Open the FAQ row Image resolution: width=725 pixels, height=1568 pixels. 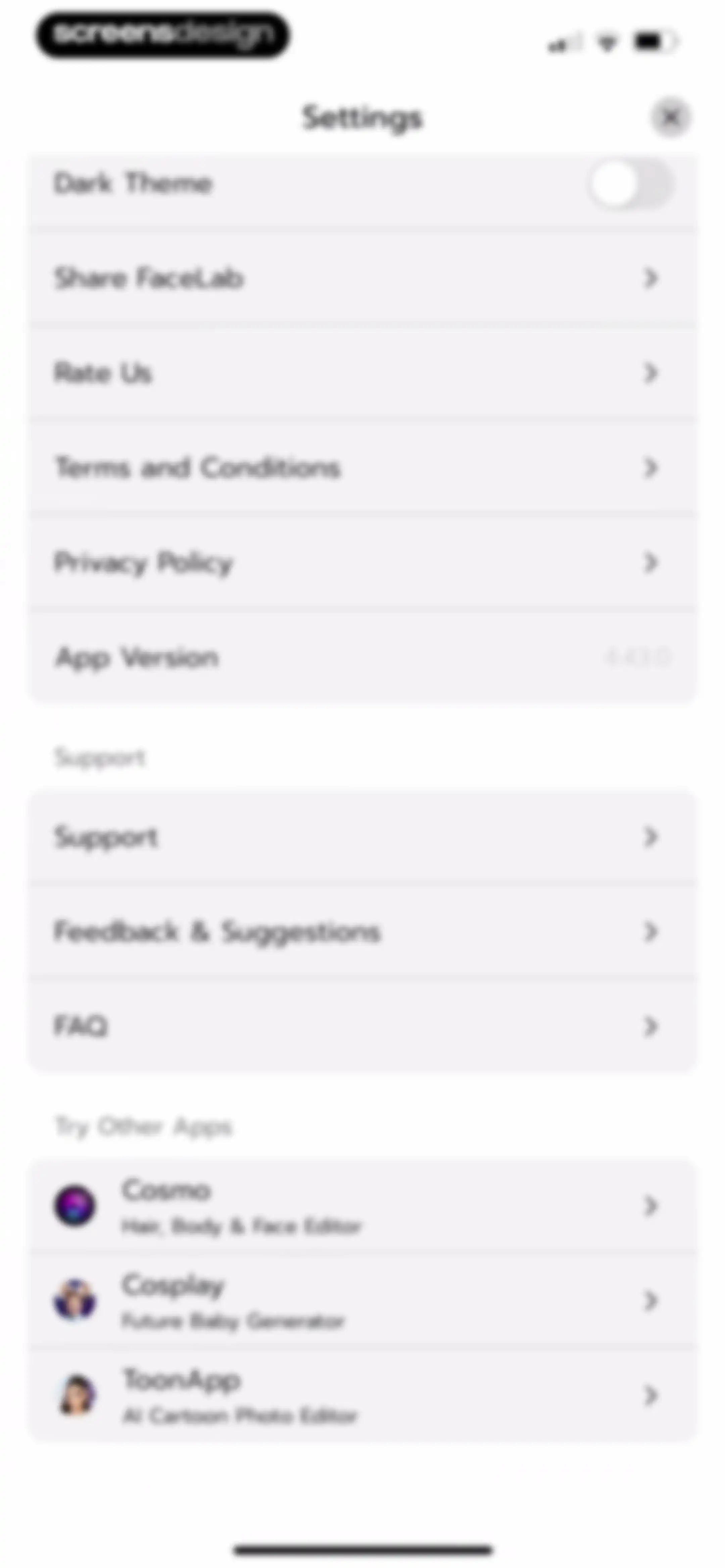[362, 1026]
